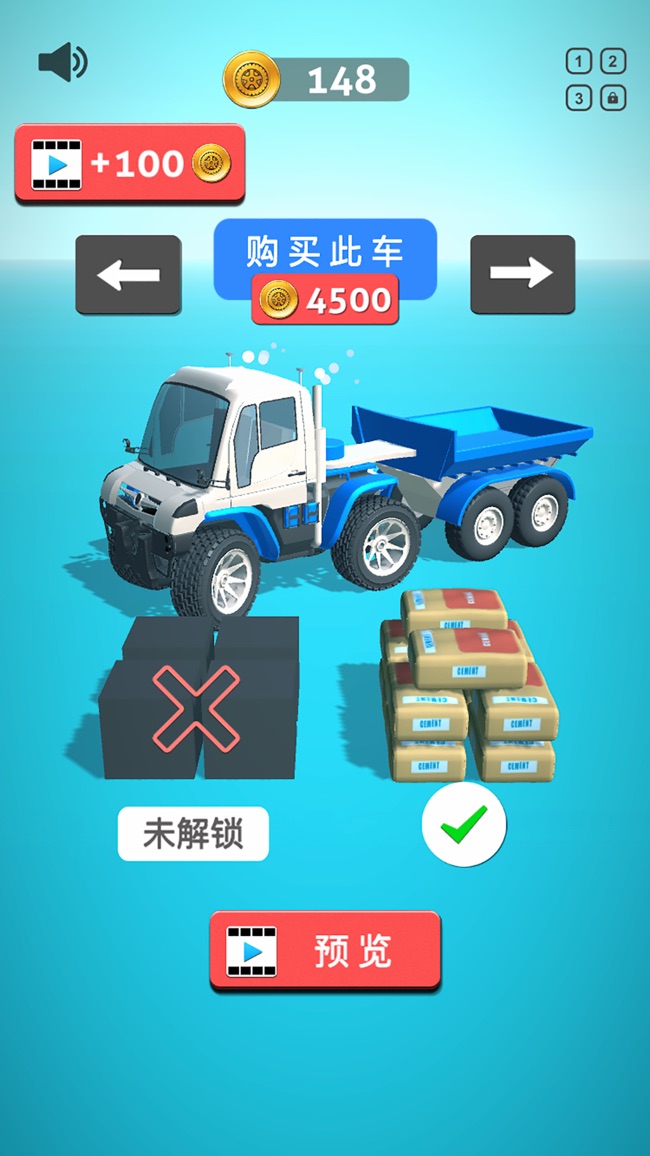650x1156 pixels.
Task: Select the cement bags cargo
Action: pos(466,686)
